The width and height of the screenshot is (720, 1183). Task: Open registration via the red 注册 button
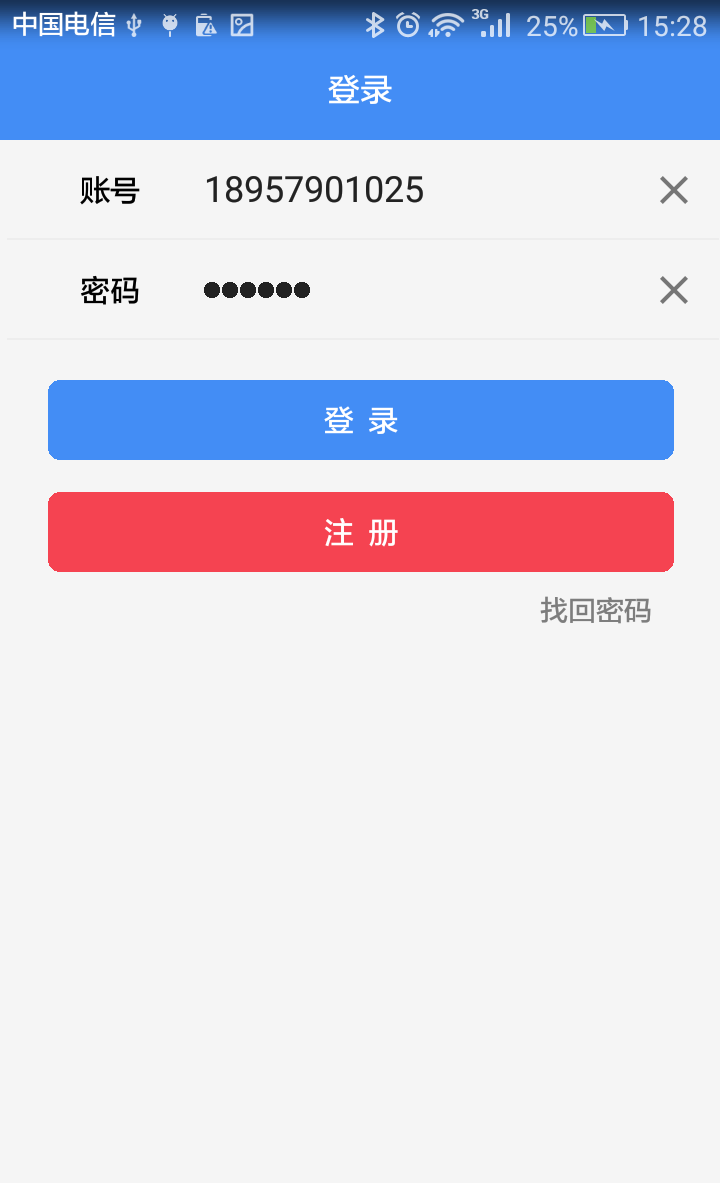click(x=360, y=532)
